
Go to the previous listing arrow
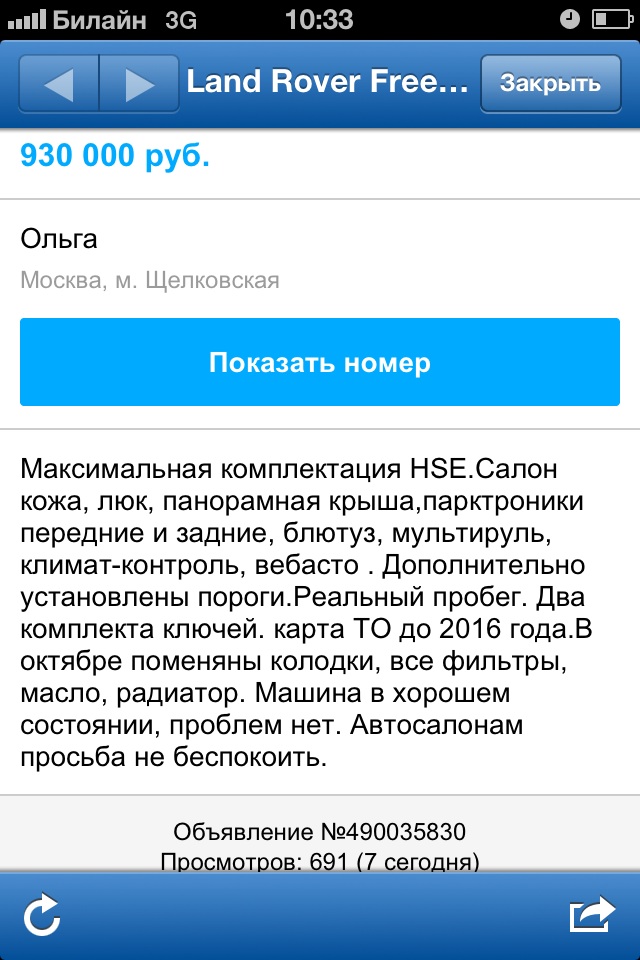click(59, 84)
